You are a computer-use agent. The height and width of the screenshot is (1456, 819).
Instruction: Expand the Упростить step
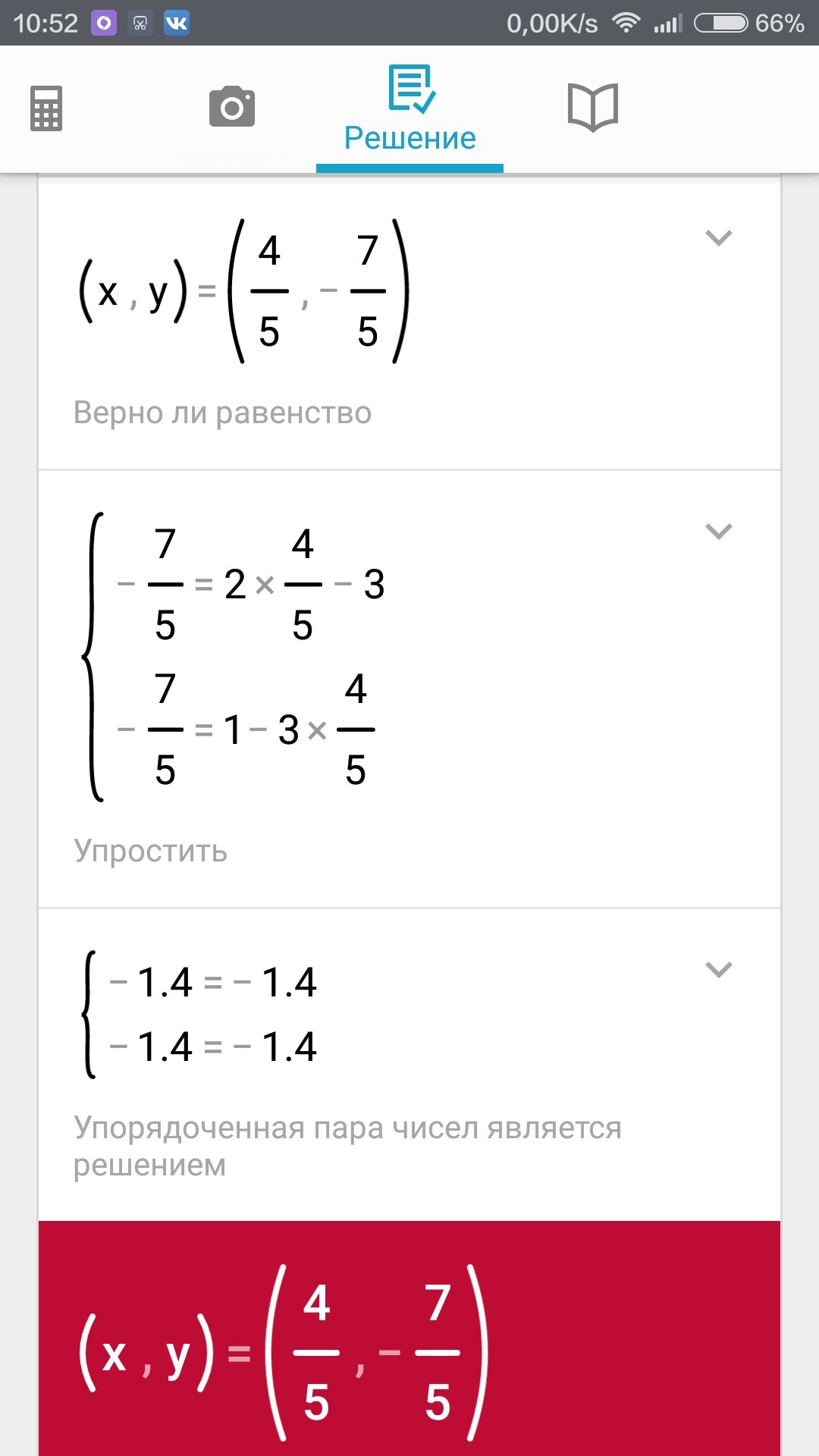point(719,531)
